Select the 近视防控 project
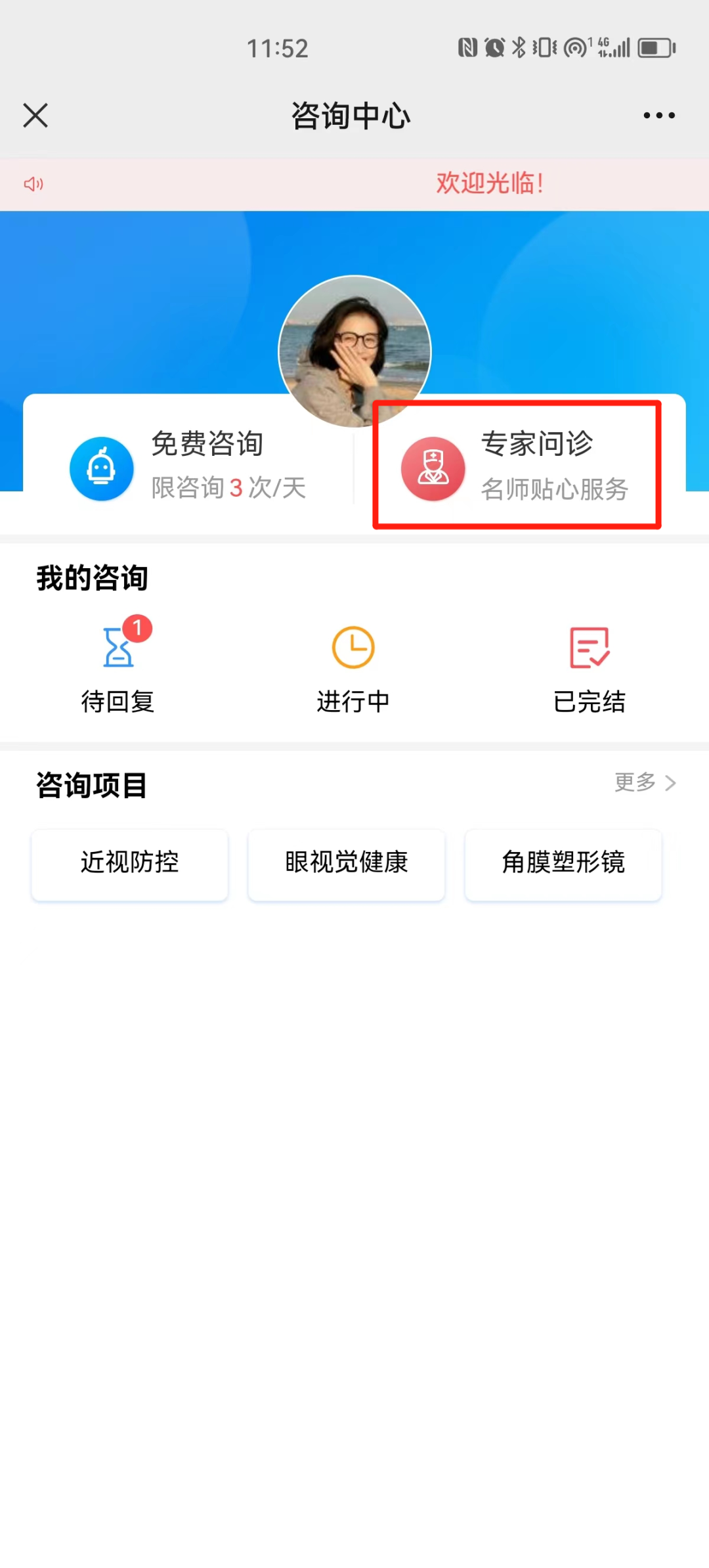The height and width of the screenshot is (1568, 709). [x=130, y=863]
